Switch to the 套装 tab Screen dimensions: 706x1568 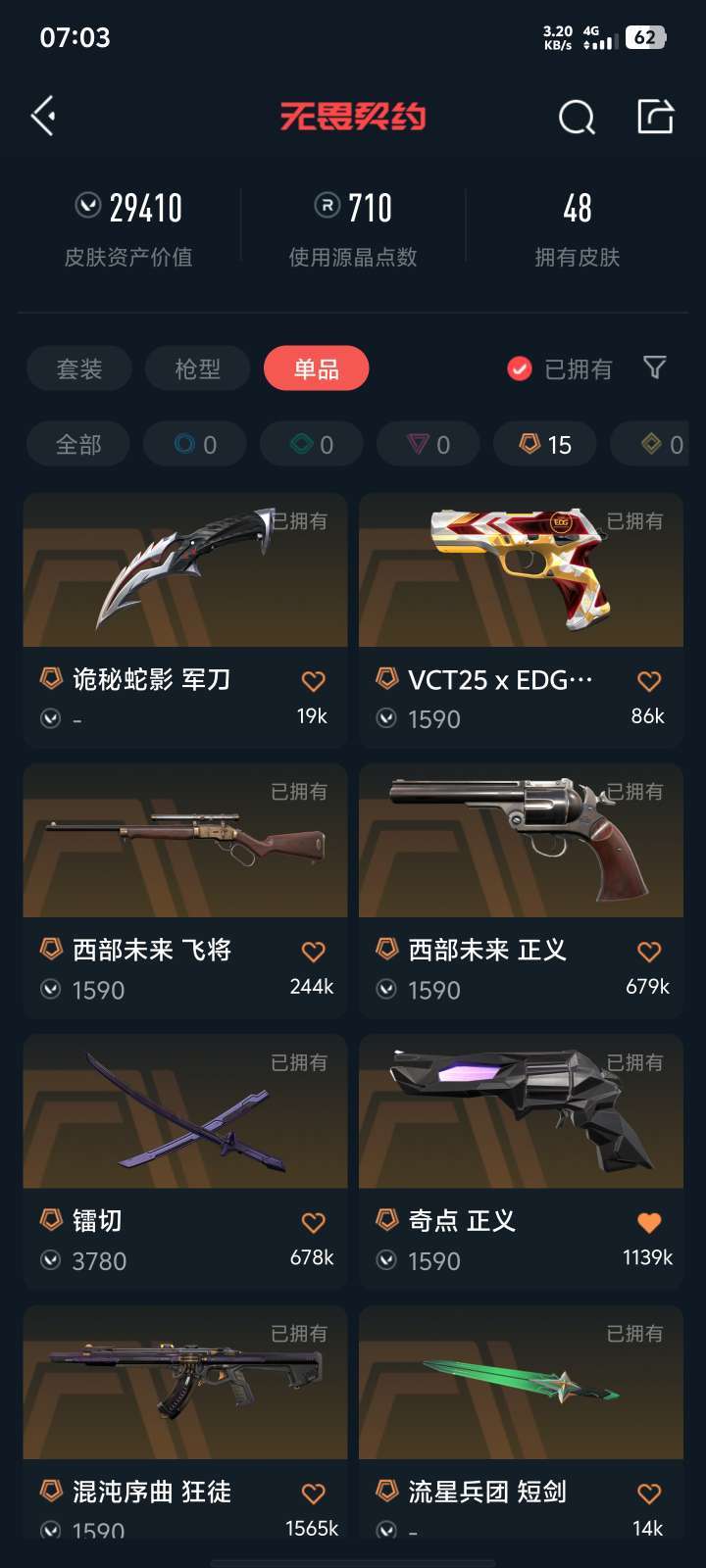pyautogui.click(x=79, y=369)
